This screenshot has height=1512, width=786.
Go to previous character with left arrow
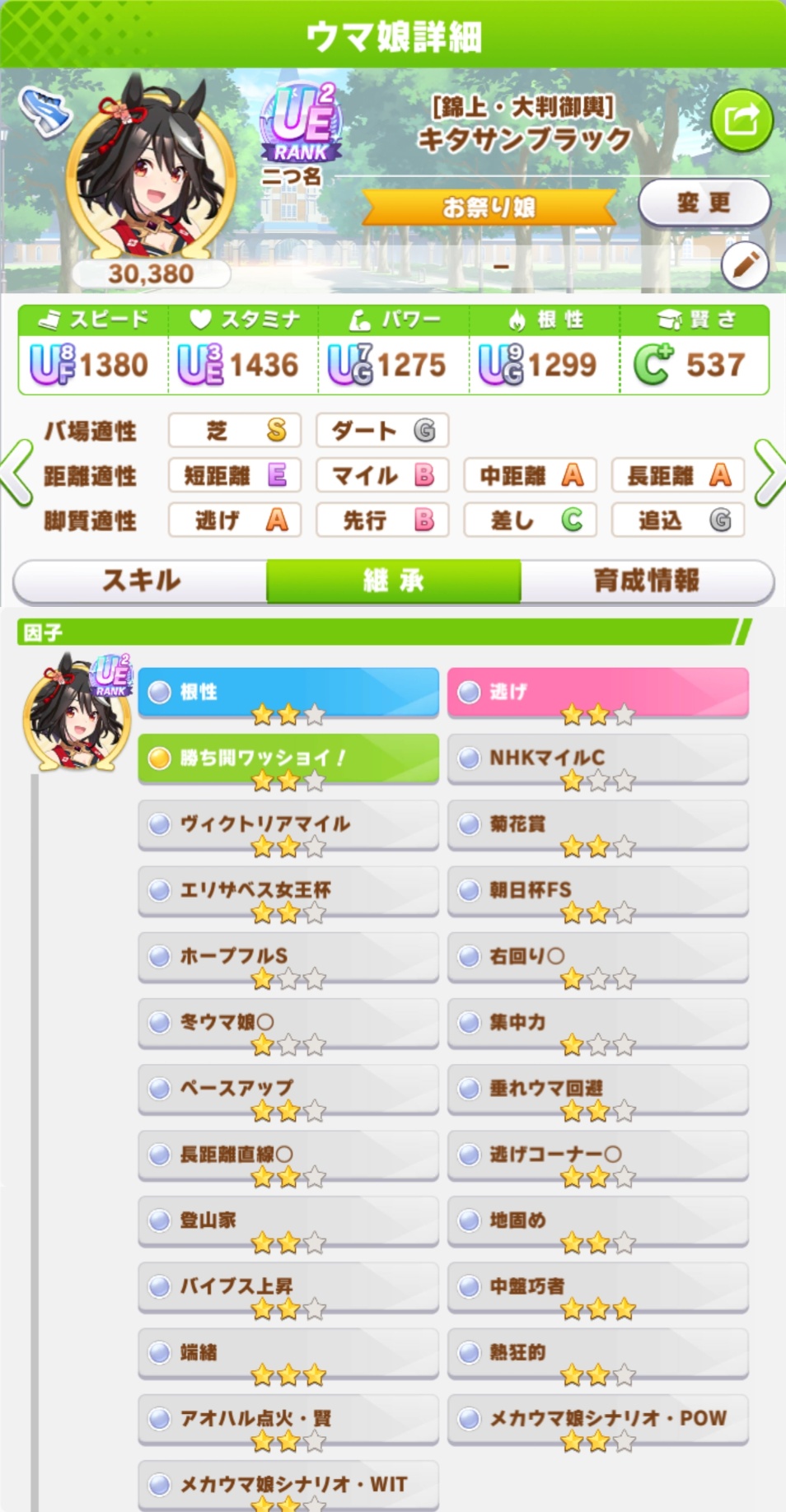pyautogui.click(x=18, y=474)
